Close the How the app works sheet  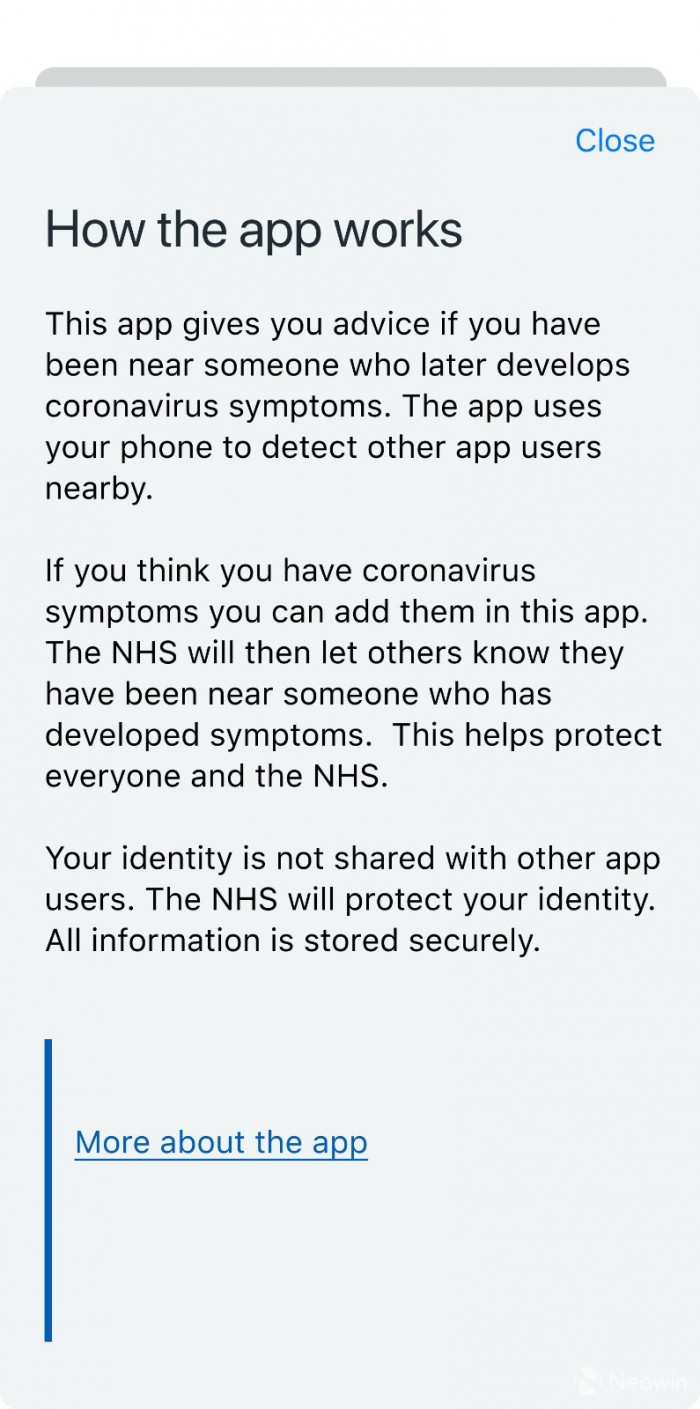tap(614, 141)
